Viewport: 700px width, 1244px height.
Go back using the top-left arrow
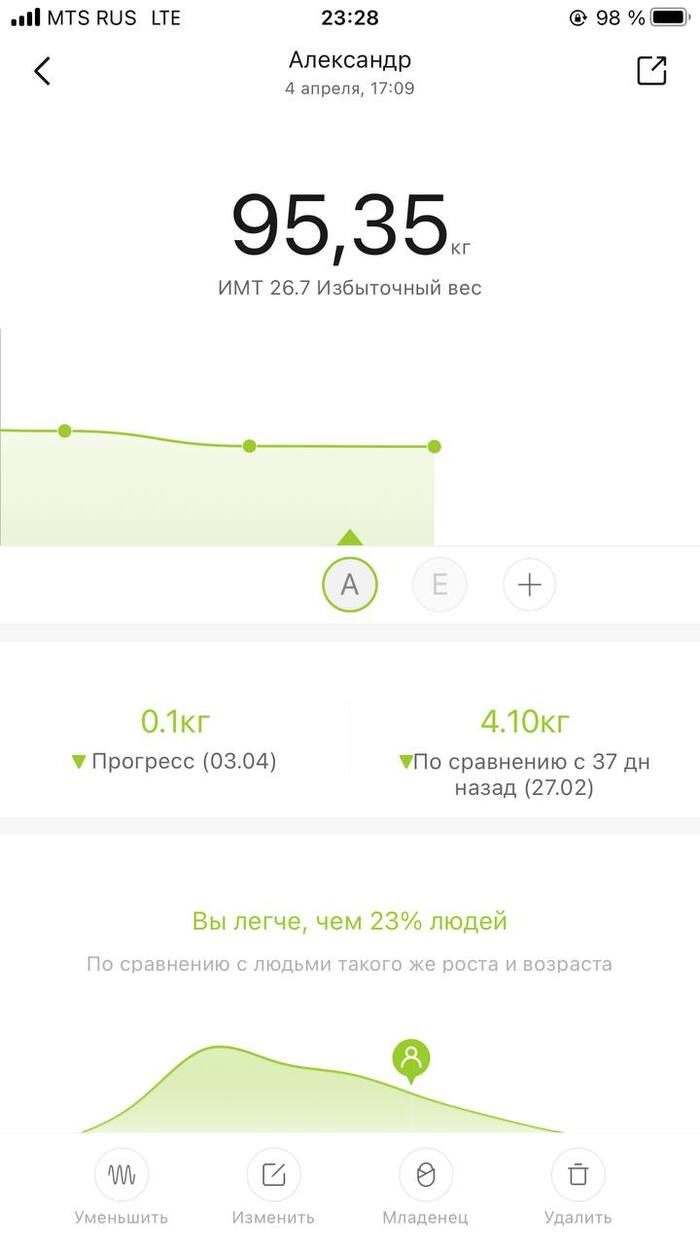coord(42,71)
